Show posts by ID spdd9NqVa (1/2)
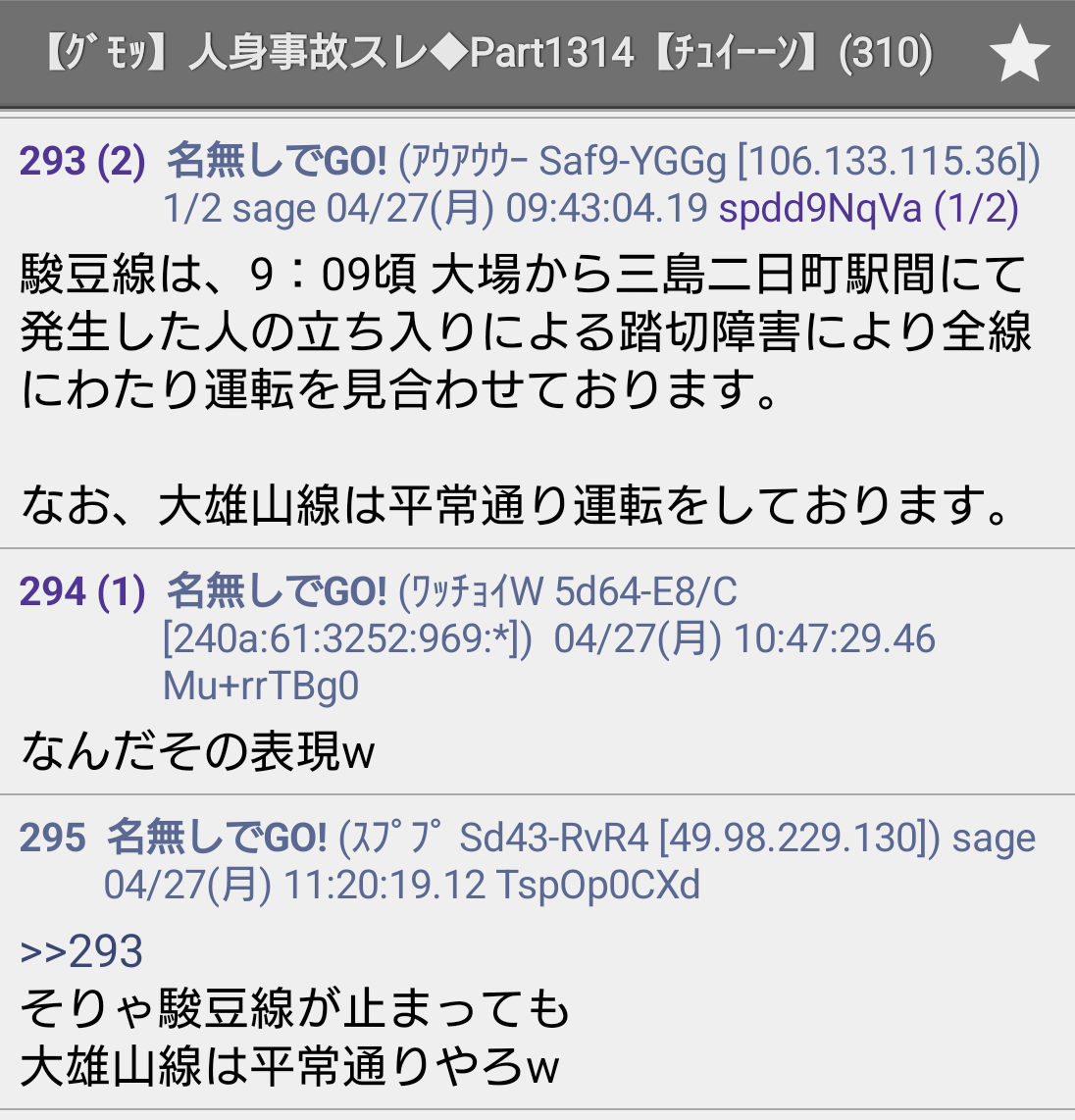Image resolution: width=1075 pixels, height=1120 pixels. [x=869, y=209]
